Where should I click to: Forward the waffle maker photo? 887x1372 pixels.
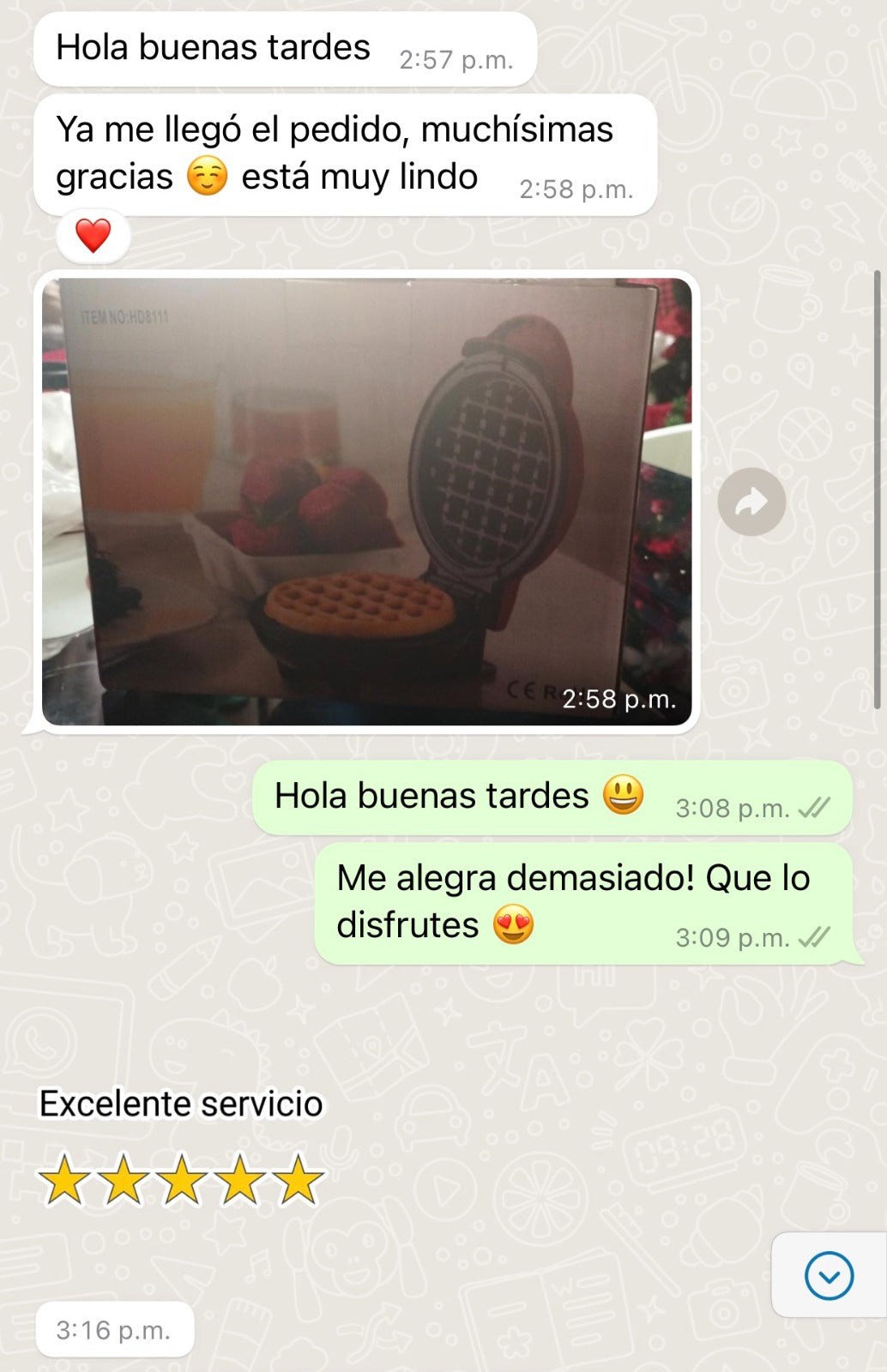pos(751,502)
